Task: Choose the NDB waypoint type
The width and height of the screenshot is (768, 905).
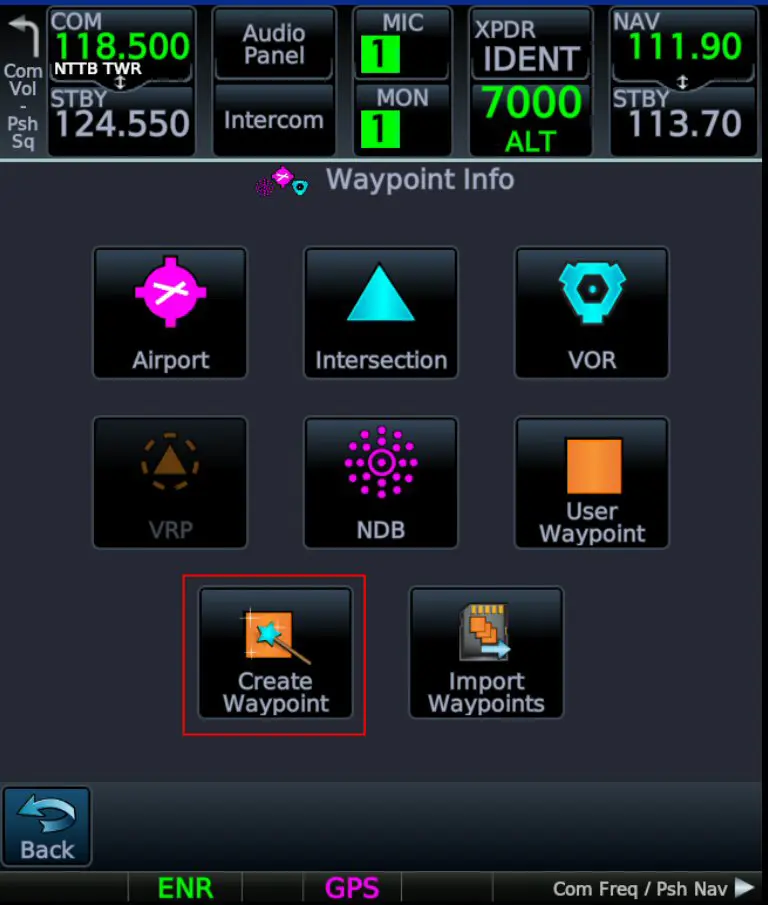Action: pos(381,482)
